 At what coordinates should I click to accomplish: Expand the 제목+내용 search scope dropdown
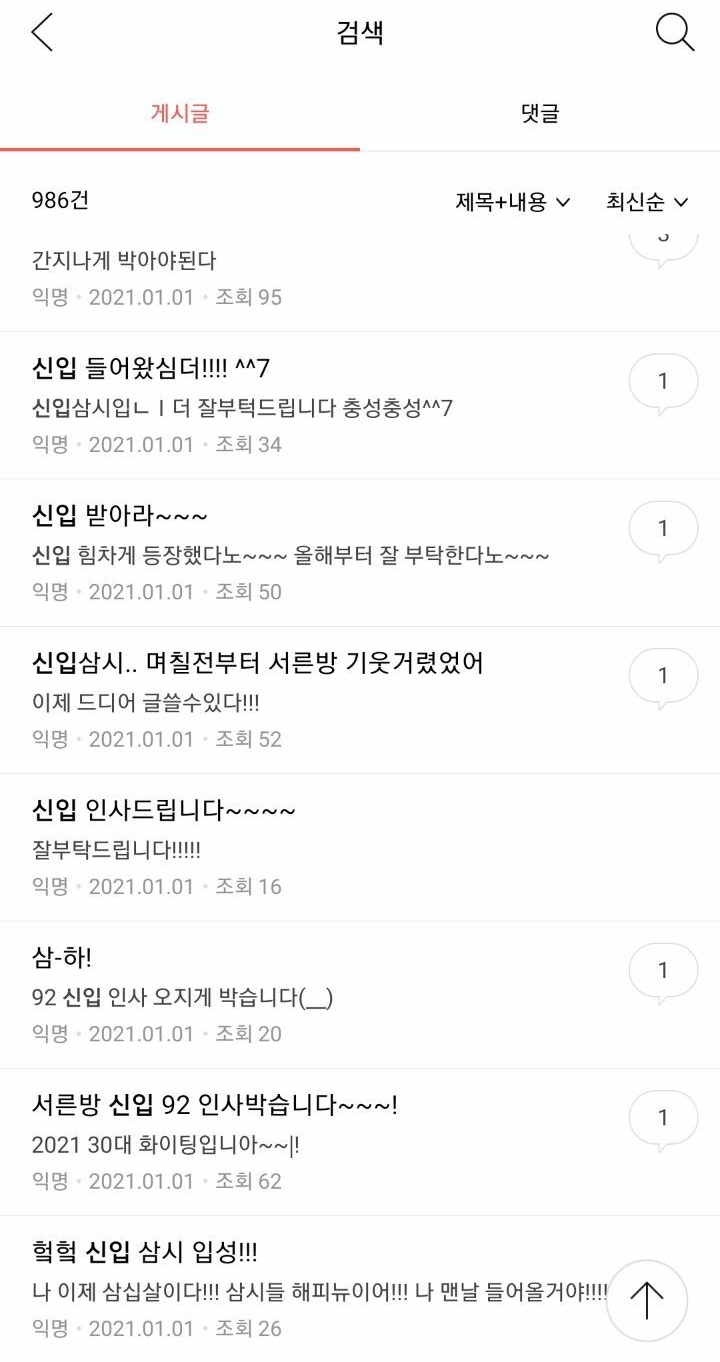coord(512,202)
